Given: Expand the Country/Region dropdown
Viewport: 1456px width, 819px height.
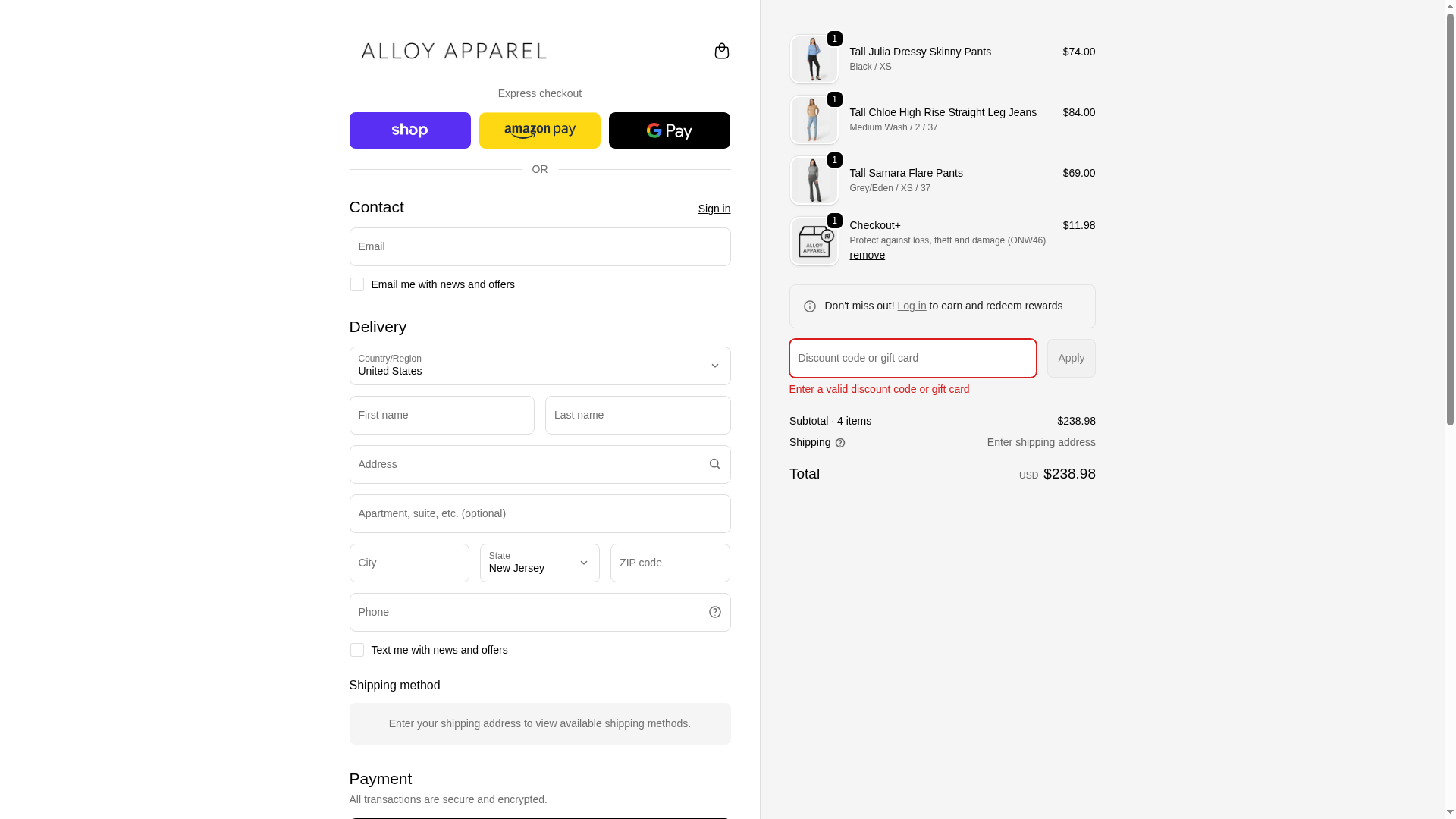Looking at the screenshot, I should [539, 366].
